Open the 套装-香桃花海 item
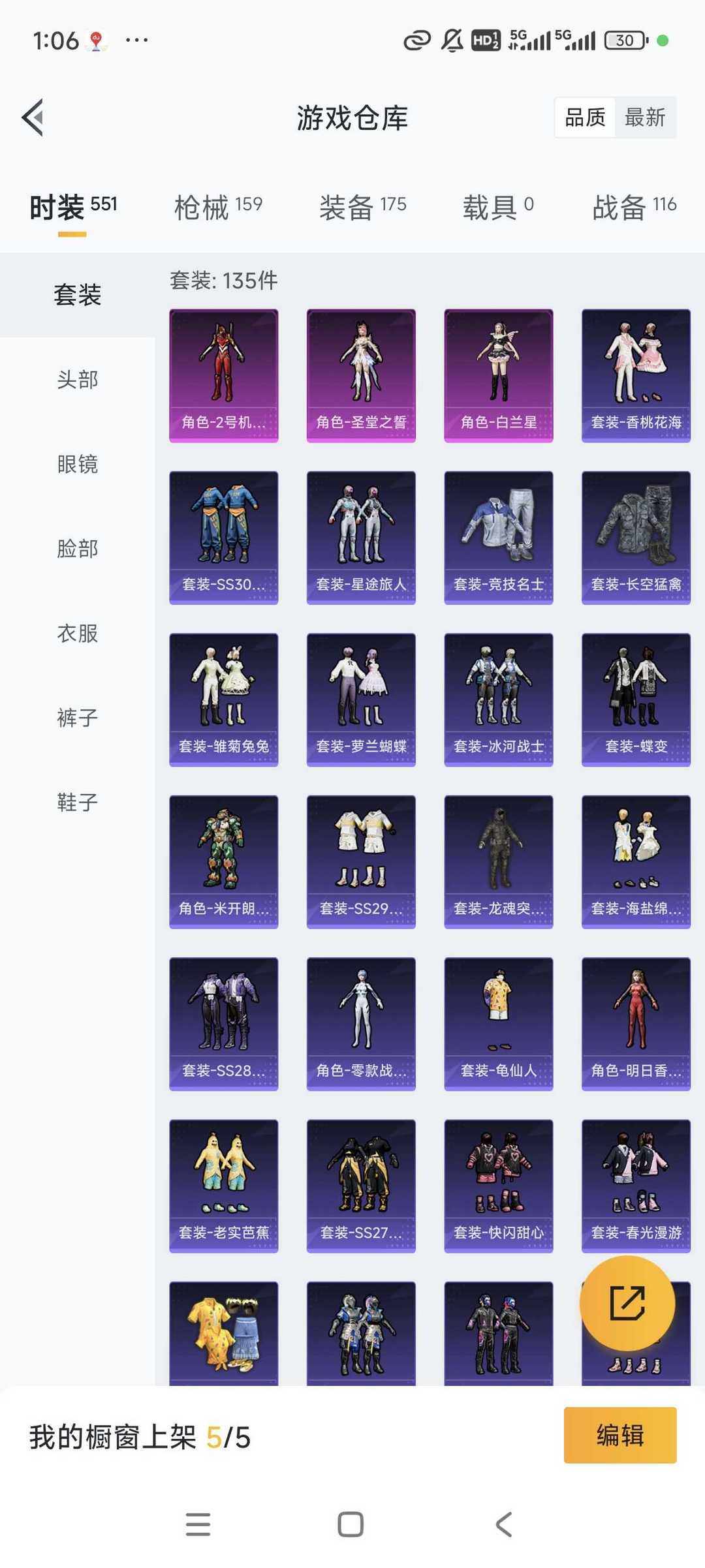Viewport: 705px width, 1568px height. point(636,376)
